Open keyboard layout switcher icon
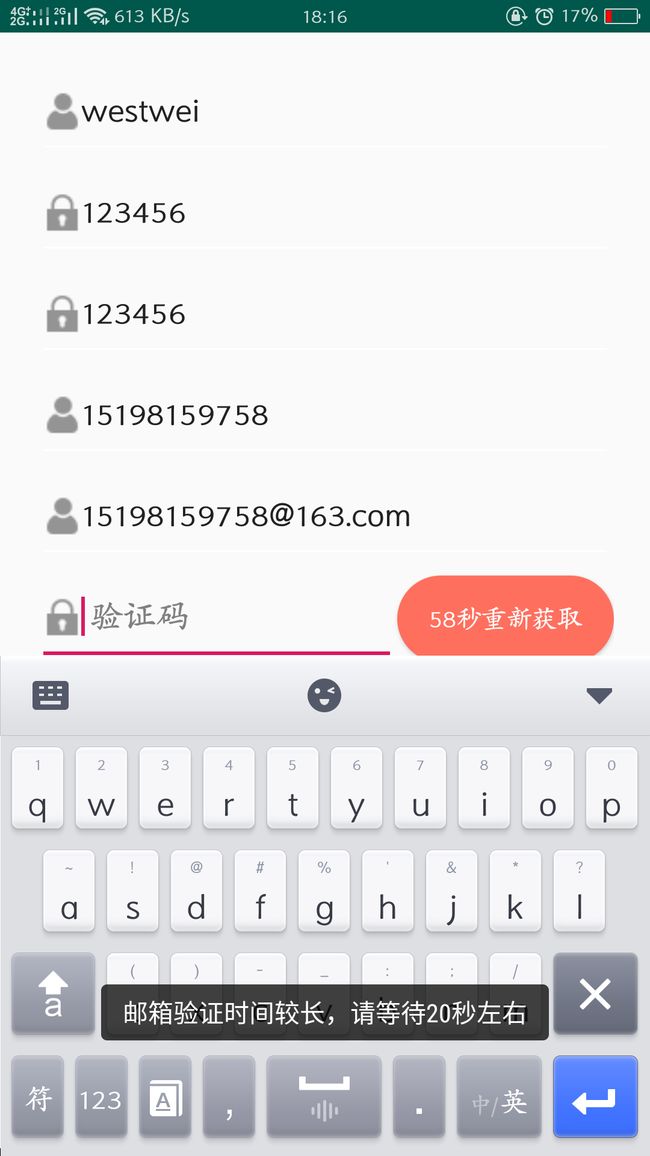Viewport: 650px width, 1156px height. [x=51, y=695]
